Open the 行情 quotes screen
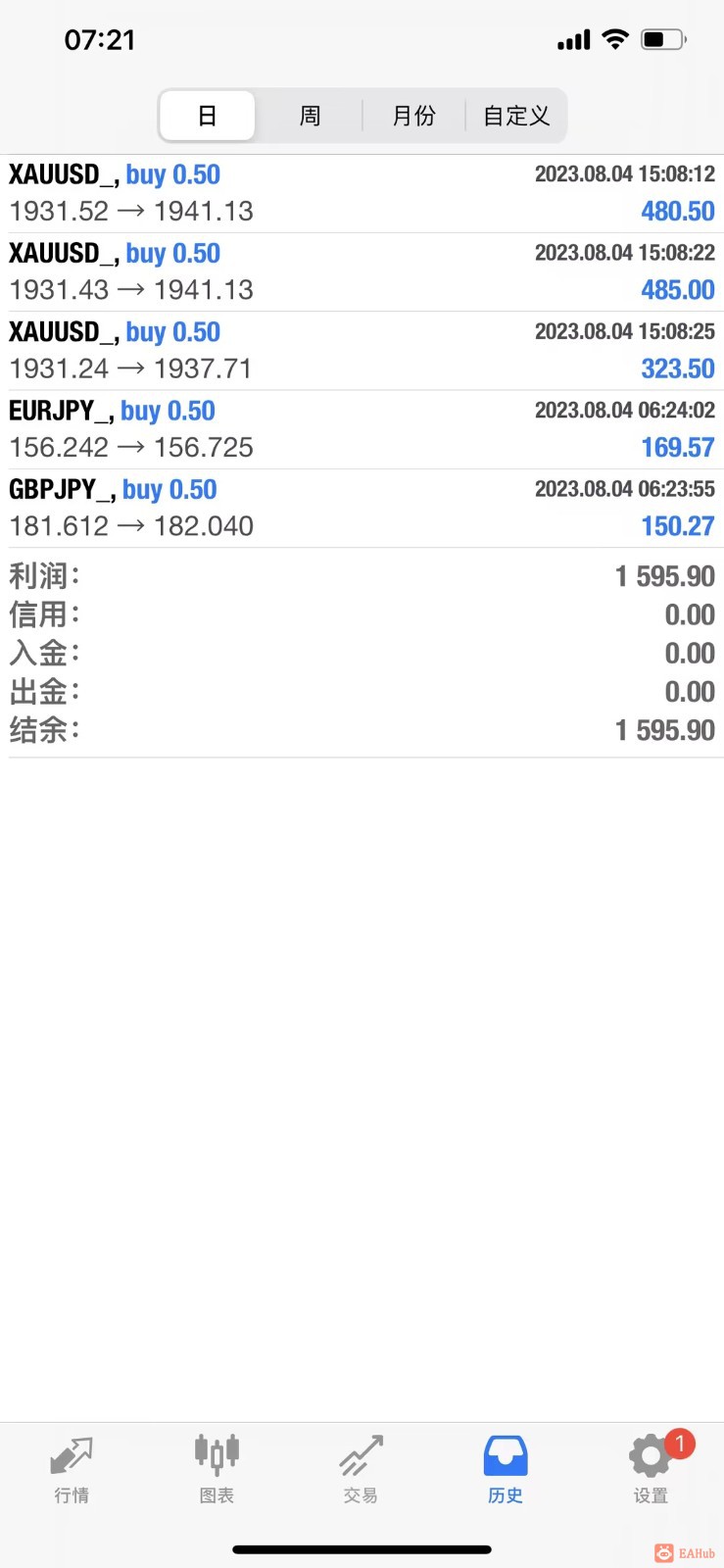The width and height of the screenshot is (724, 1568). point(72,1467)
